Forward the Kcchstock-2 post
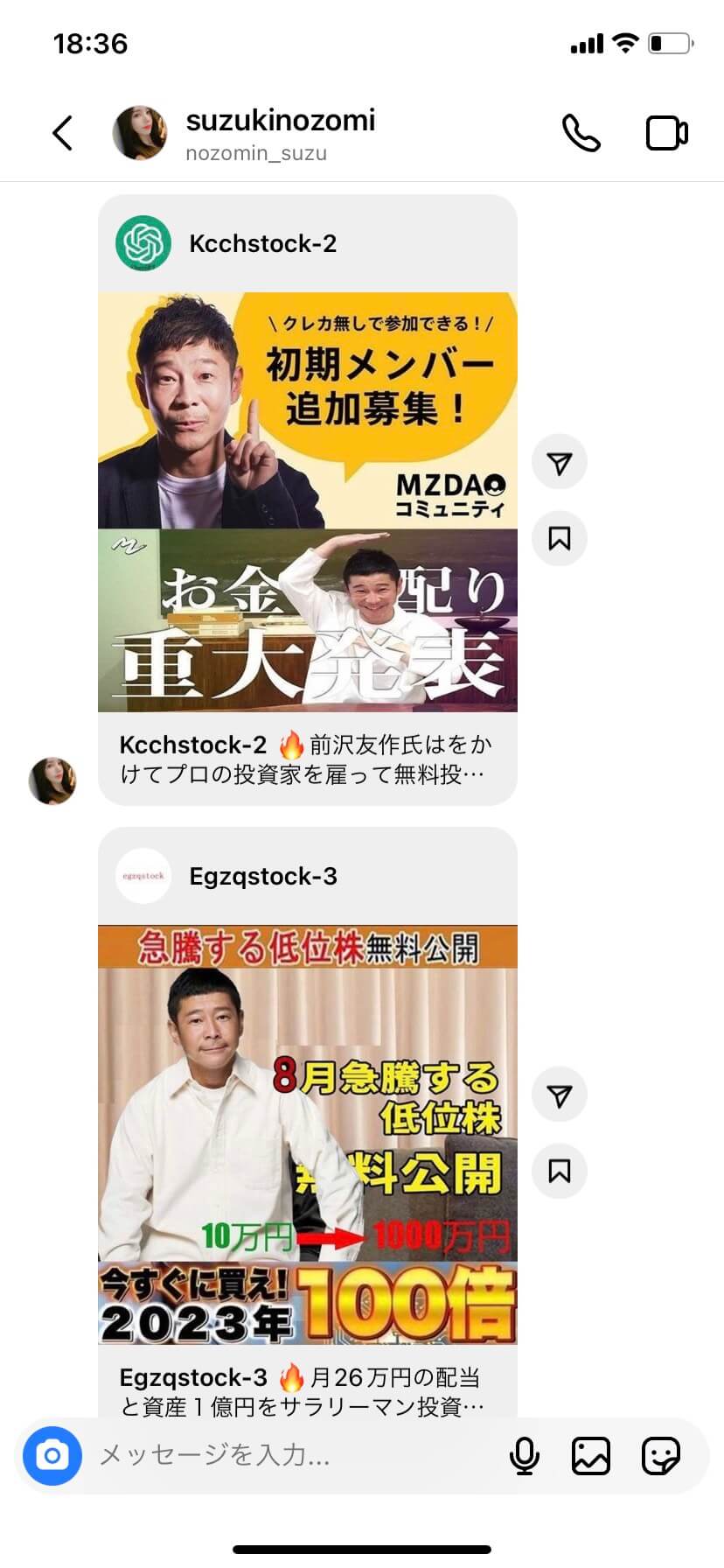 [x=560, y=462]
